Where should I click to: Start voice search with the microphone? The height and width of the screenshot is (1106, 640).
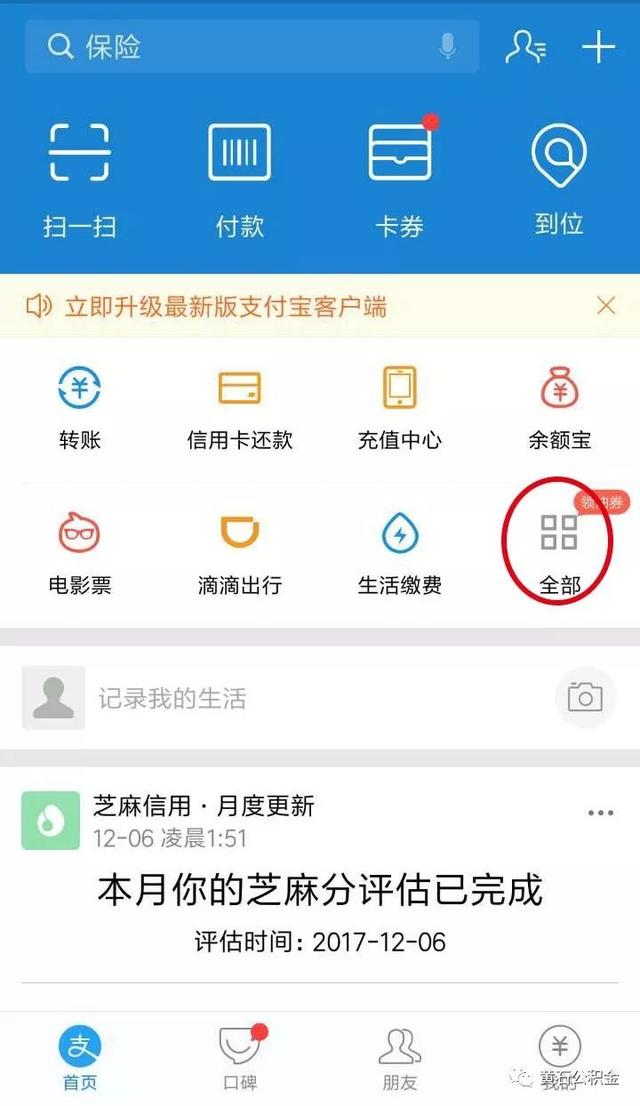pyautogui.click(x=447, y=47)
